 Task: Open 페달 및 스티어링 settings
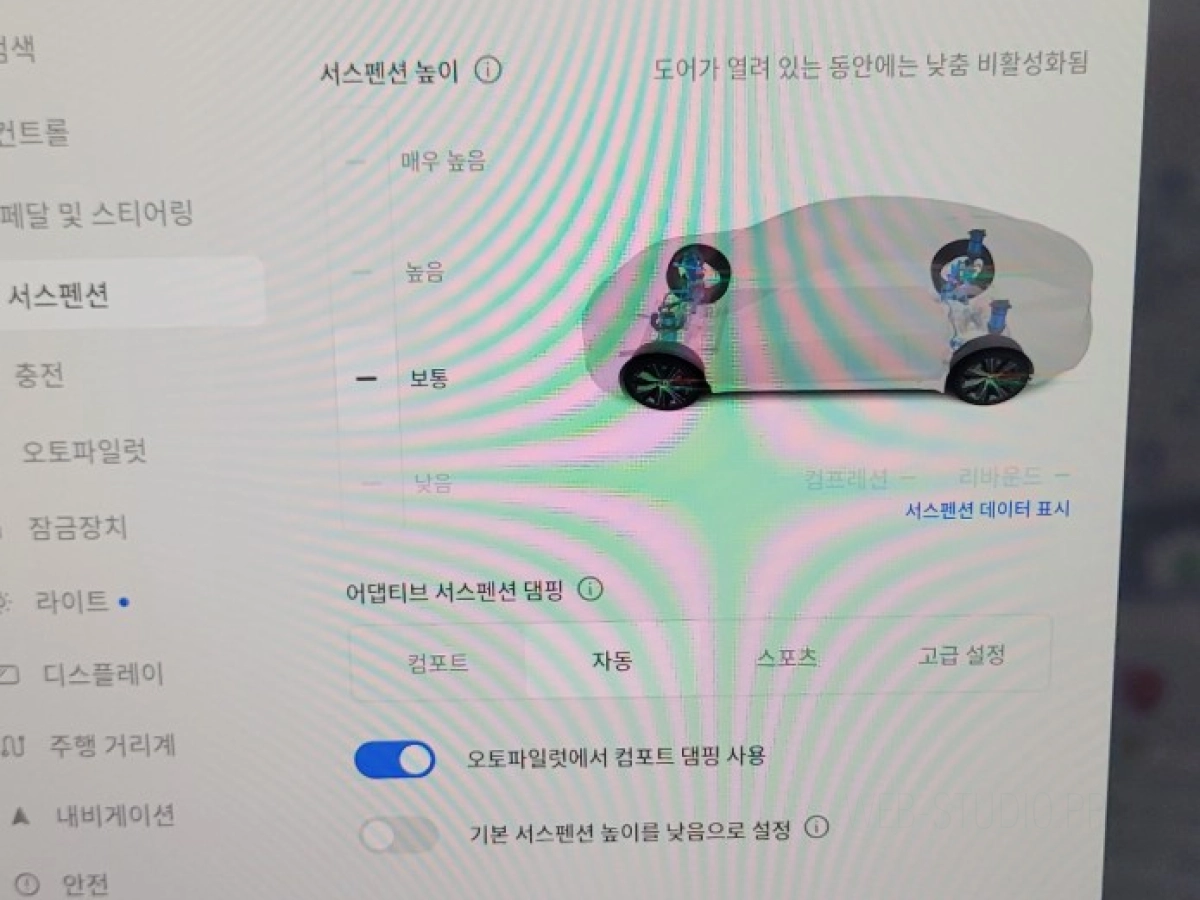click(x=97, y=213)
